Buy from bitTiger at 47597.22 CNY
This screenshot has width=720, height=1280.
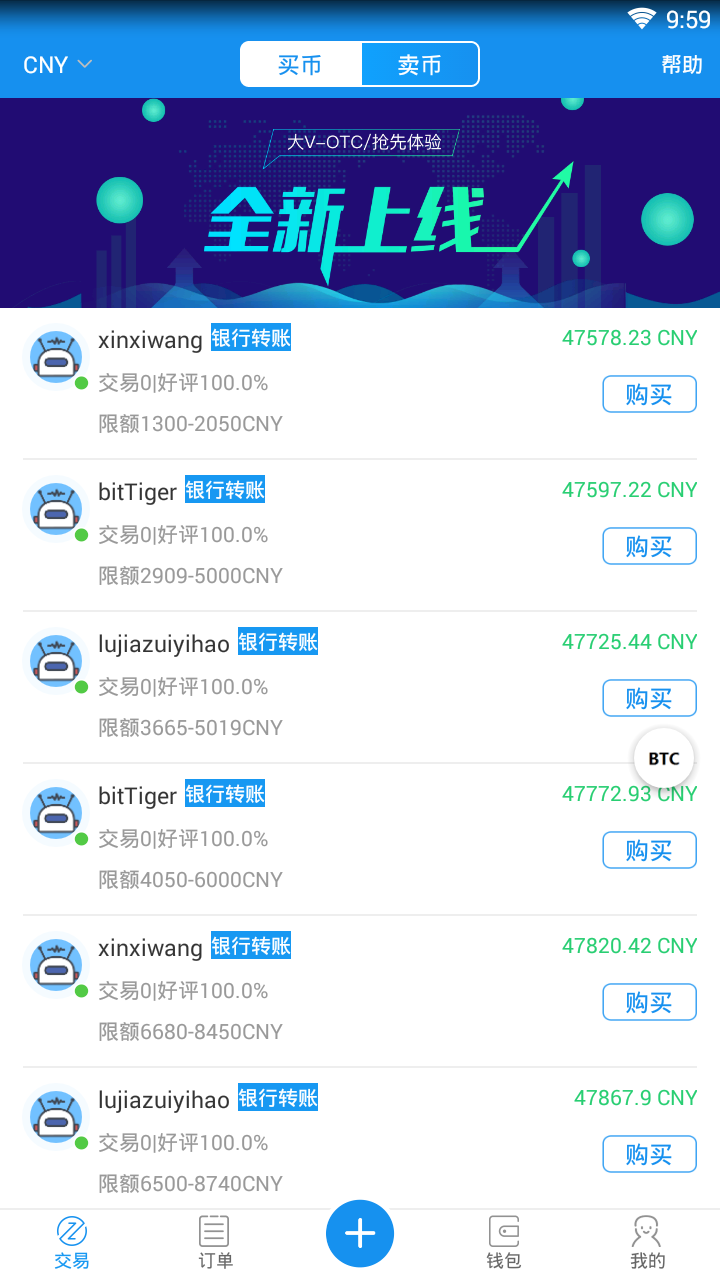pos(649,546)
